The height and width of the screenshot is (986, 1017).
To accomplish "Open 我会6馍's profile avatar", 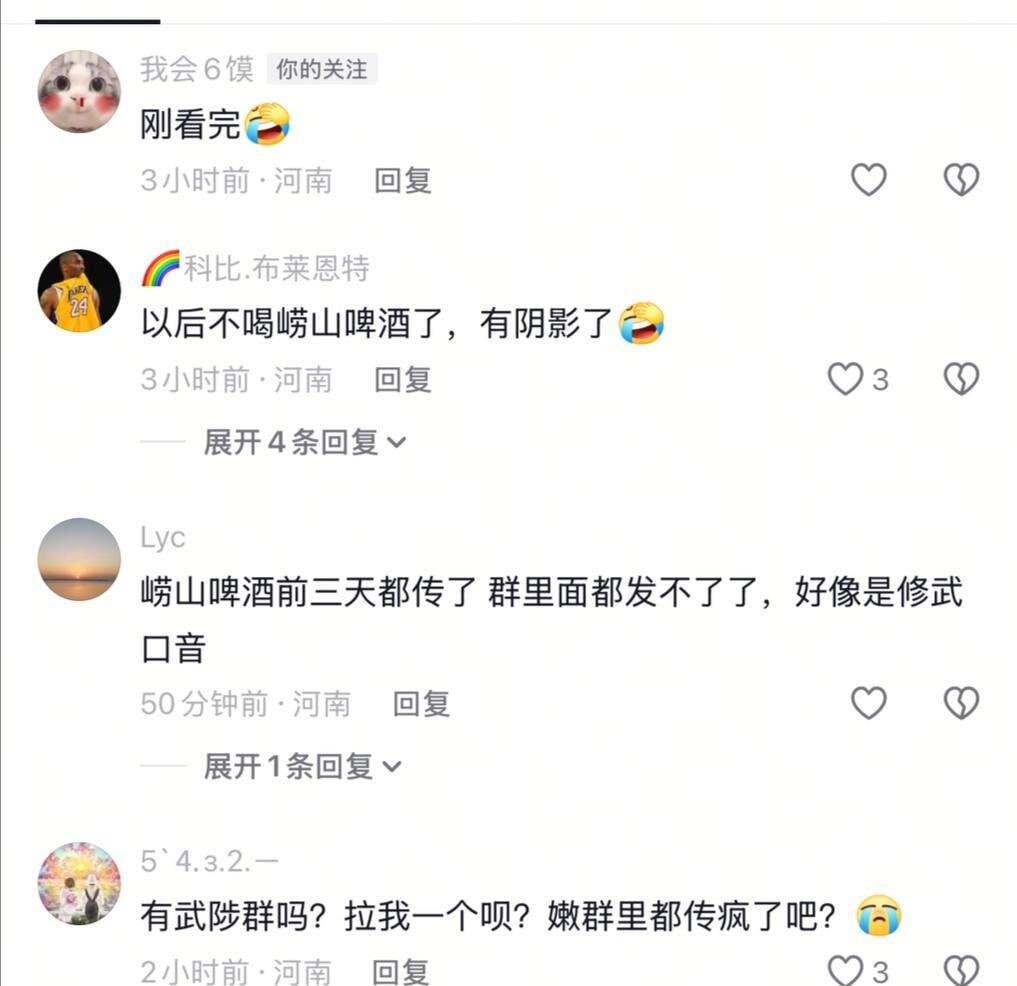I will (79, 91).
